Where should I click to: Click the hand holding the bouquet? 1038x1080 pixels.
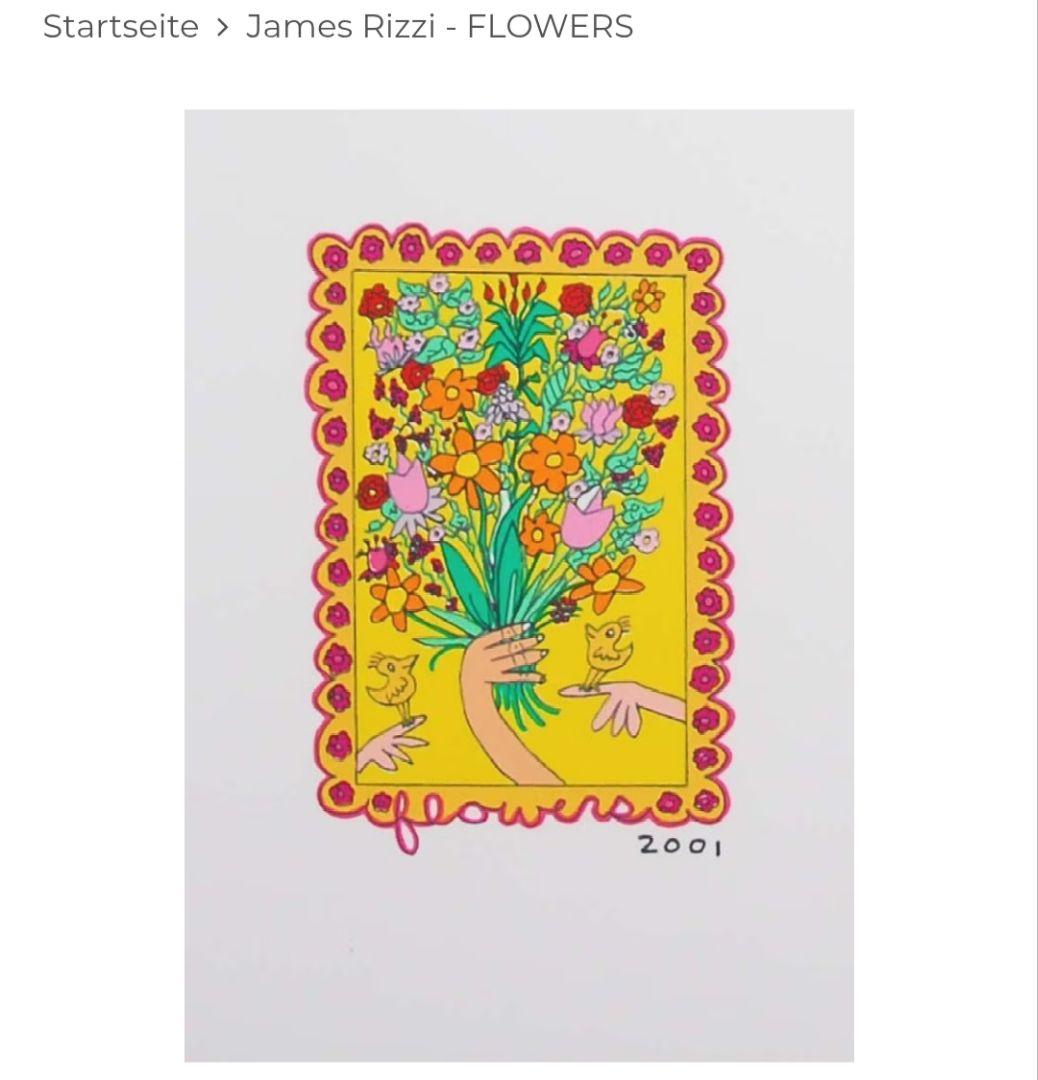click(x=500, y=660)
